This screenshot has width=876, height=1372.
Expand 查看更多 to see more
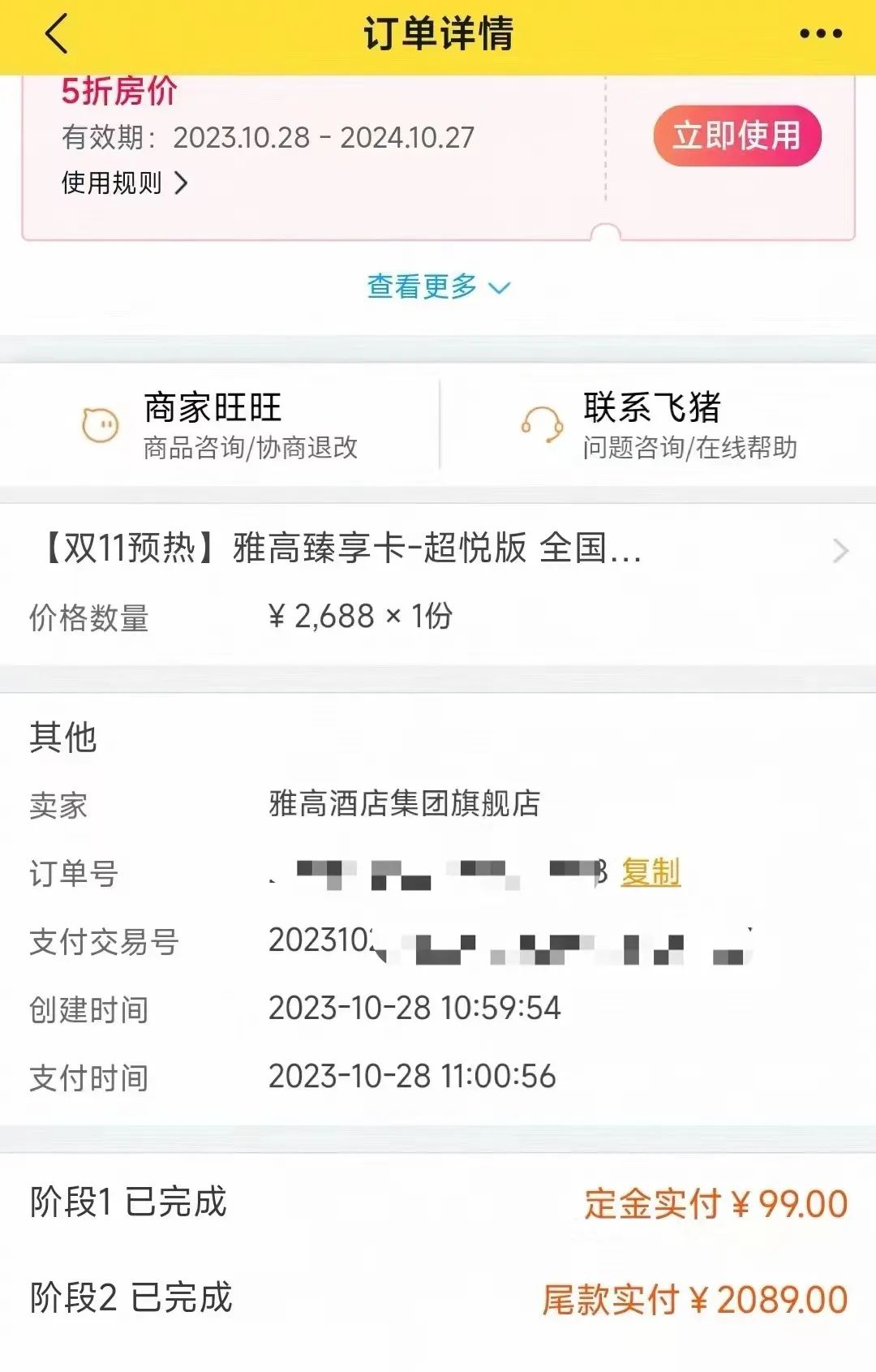tap(437, 286)
